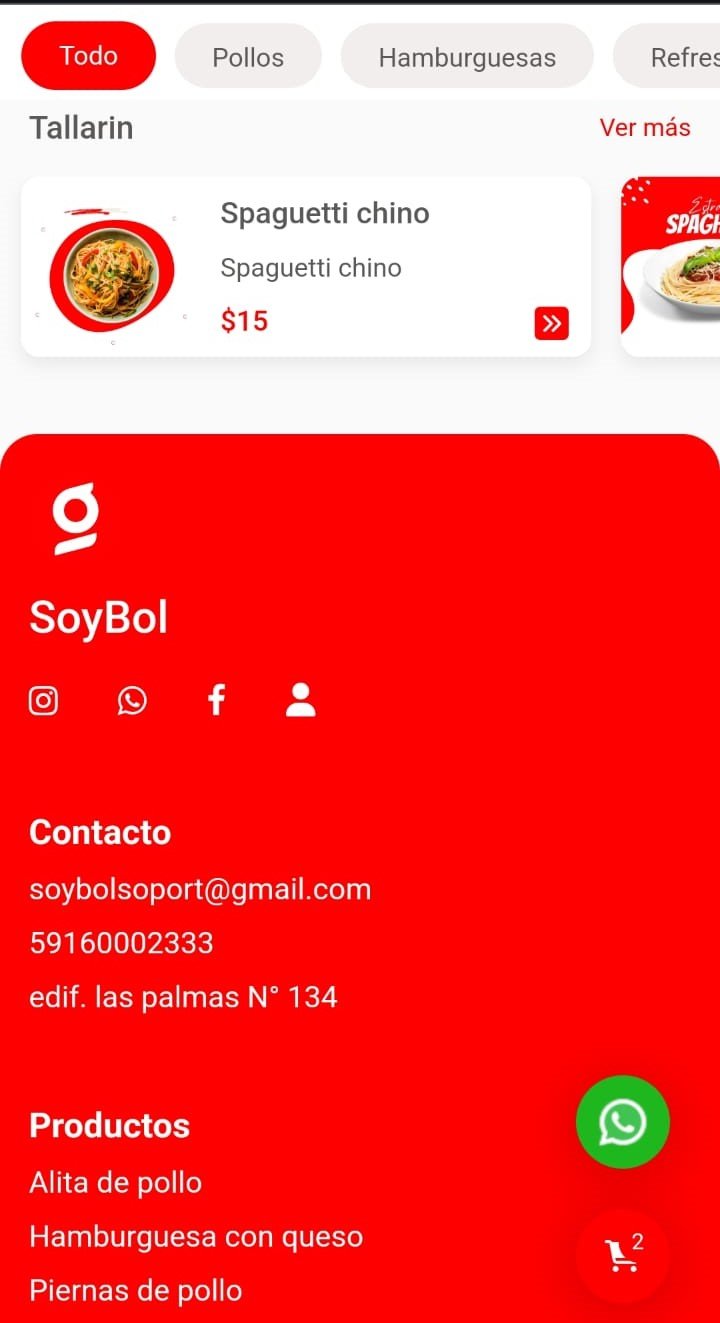Open SoyBol's Instagram page
Image resolution: width=720 pixels, height=1323 pixels.
tap(43, 701)
